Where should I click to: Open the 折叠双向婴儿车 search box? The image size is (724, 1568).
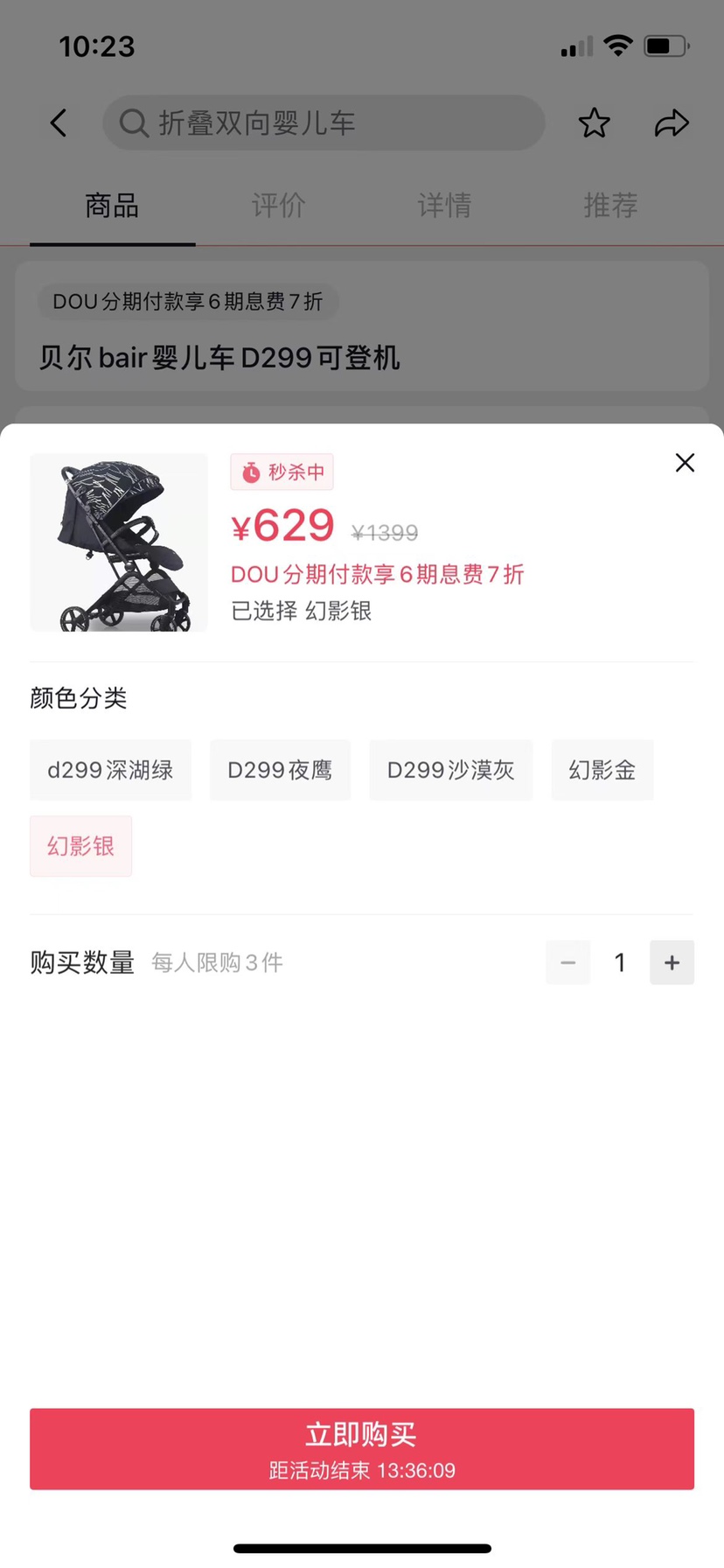[x=324, y=123]
